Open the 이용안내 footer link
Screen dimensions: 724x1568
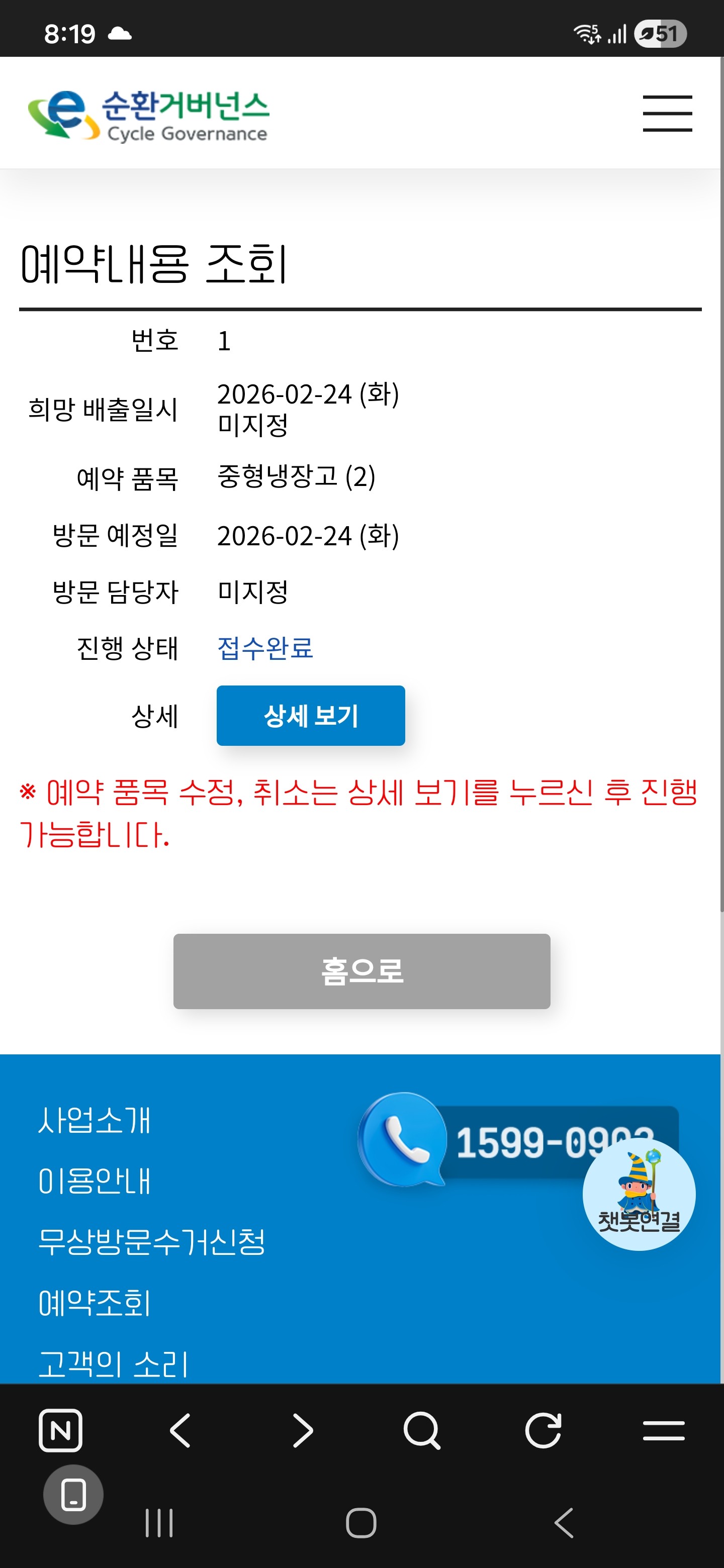point(95,1182)
